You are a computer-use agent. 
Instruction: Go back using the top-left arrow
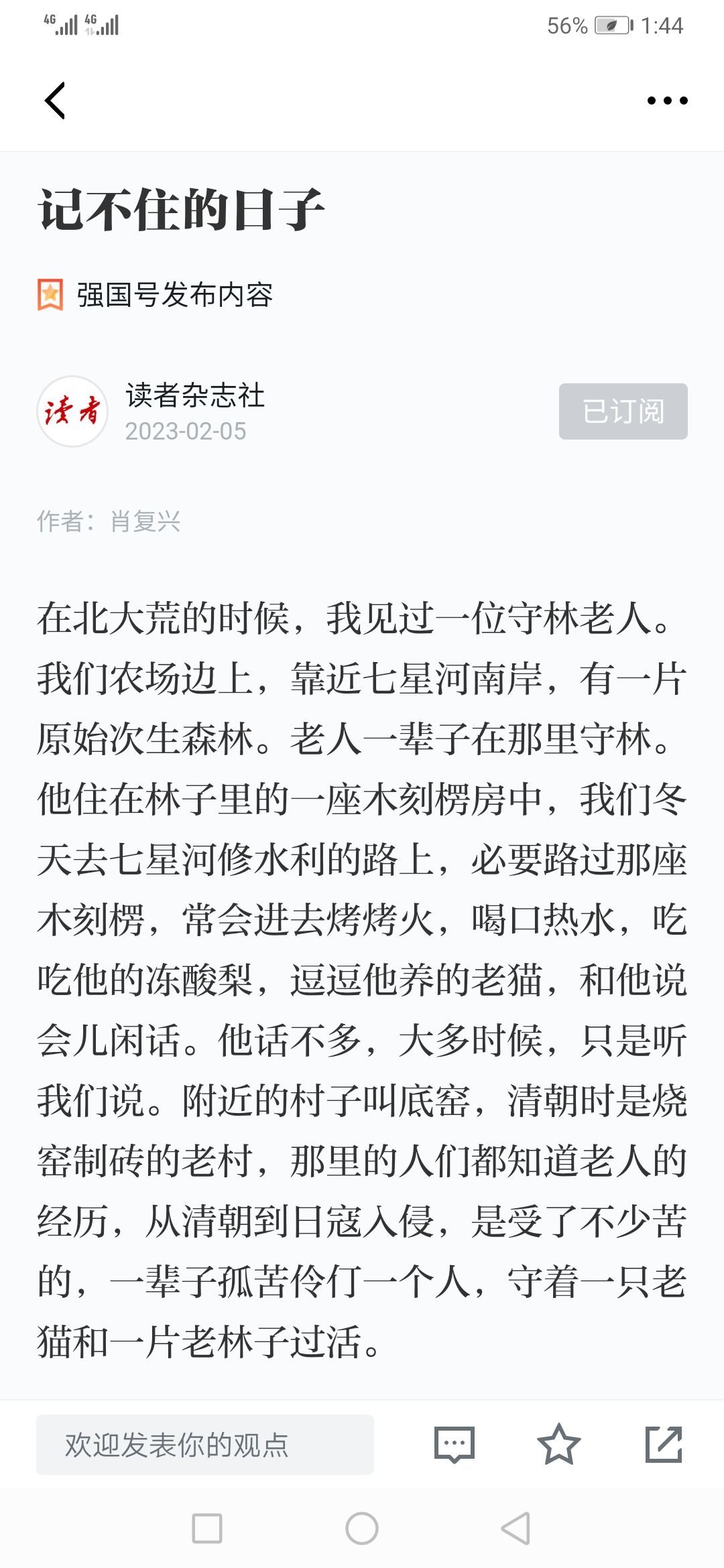[55, 101]
